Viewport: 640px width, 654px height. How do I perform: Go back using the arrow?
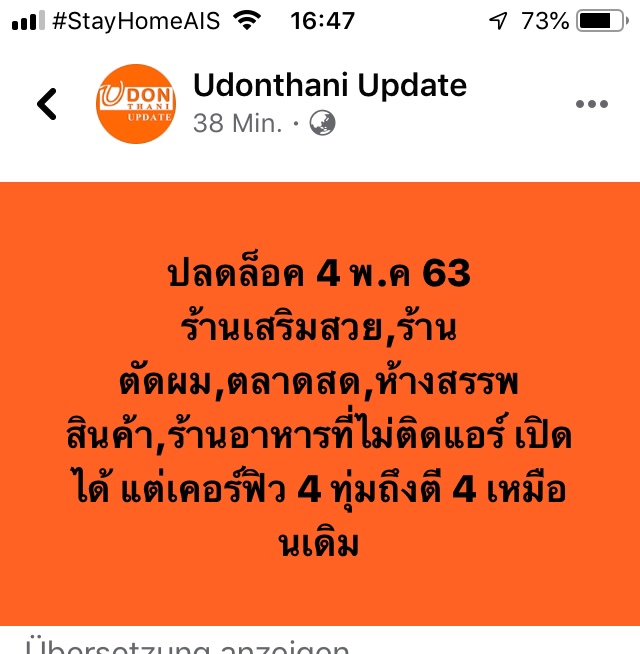pos(47,103)
